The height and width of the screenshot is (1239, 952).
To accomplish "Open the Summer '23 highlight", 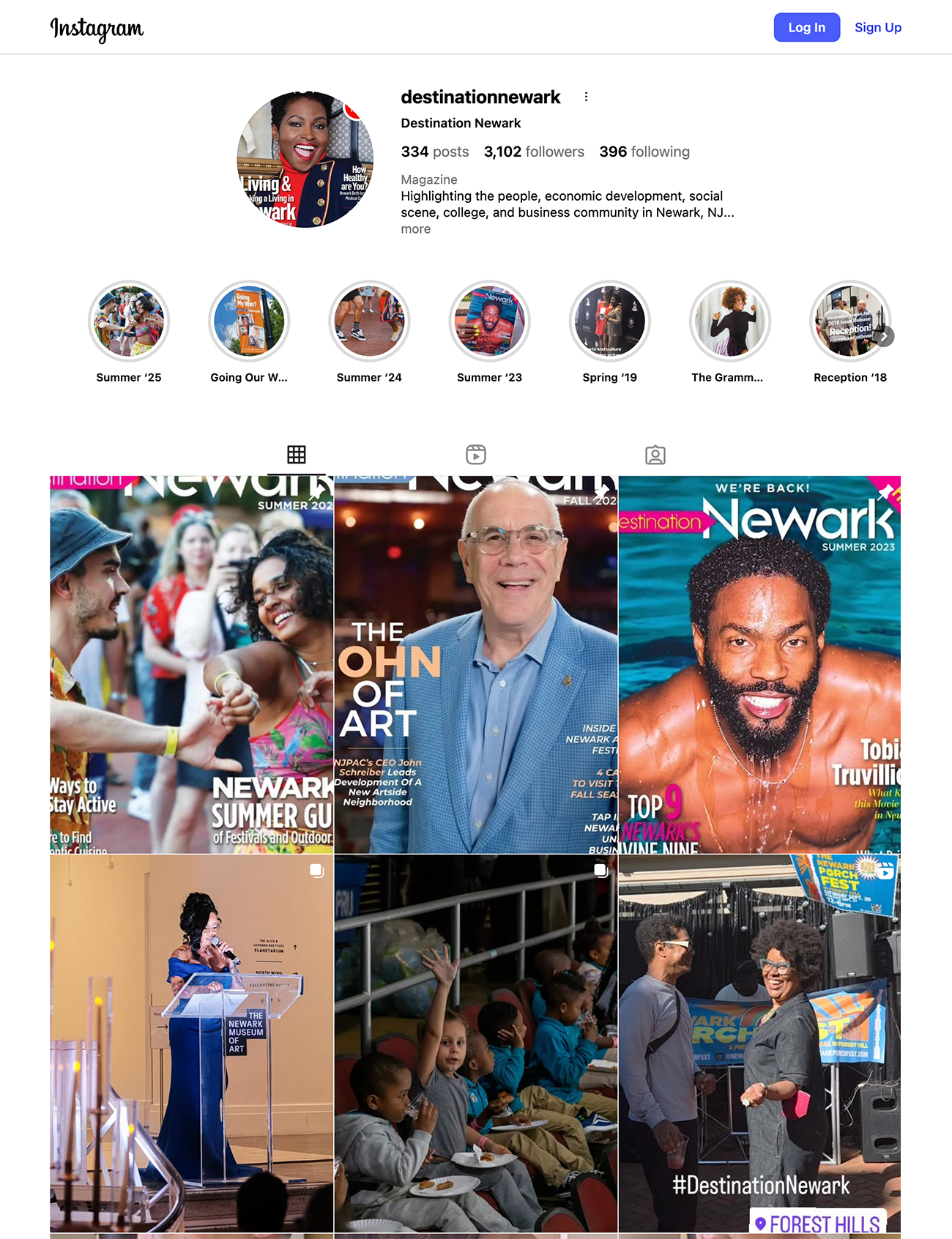I will click(x=489, y=321).
